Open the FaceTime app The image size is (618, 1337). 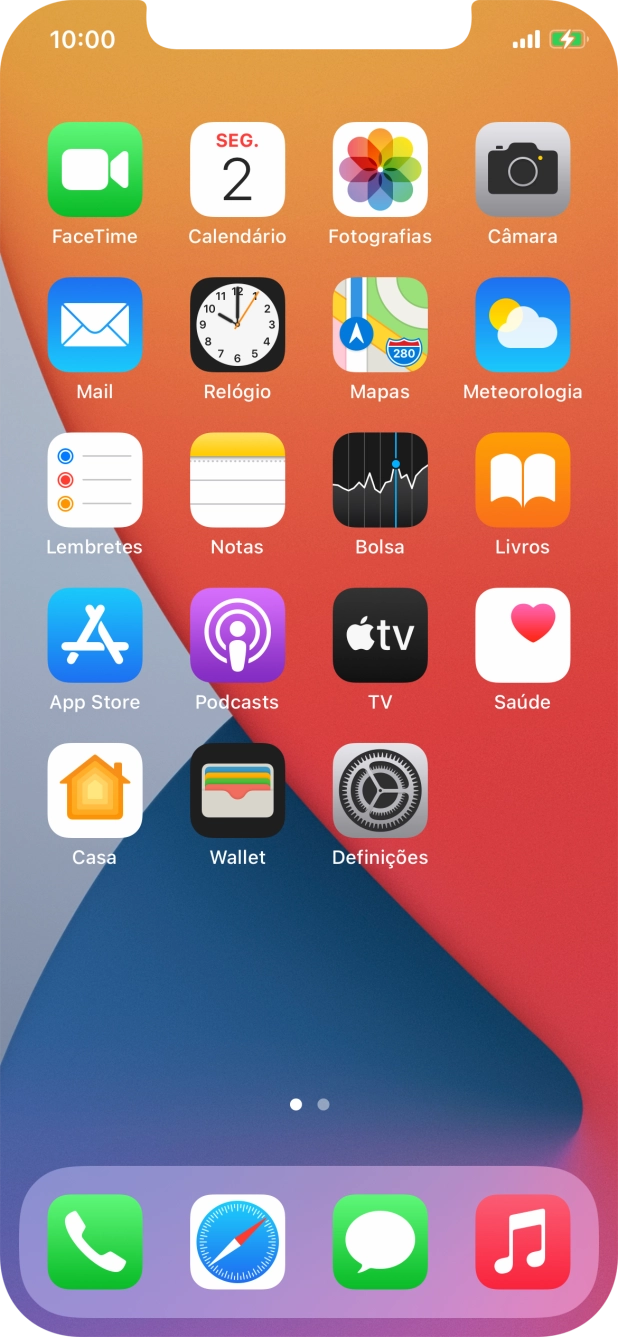coord(95,170)
